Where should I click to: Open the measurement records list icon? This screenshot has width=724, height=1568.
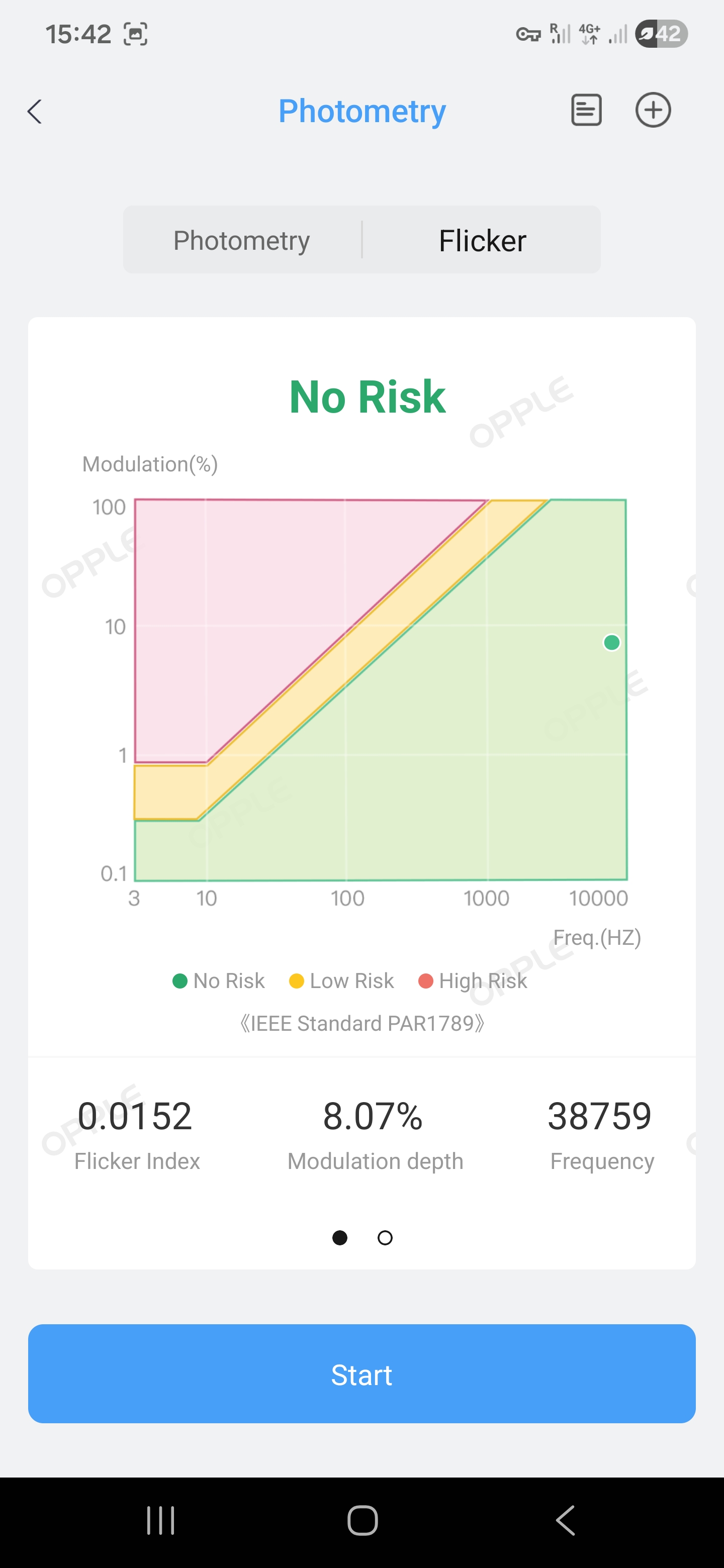point(586,110)
